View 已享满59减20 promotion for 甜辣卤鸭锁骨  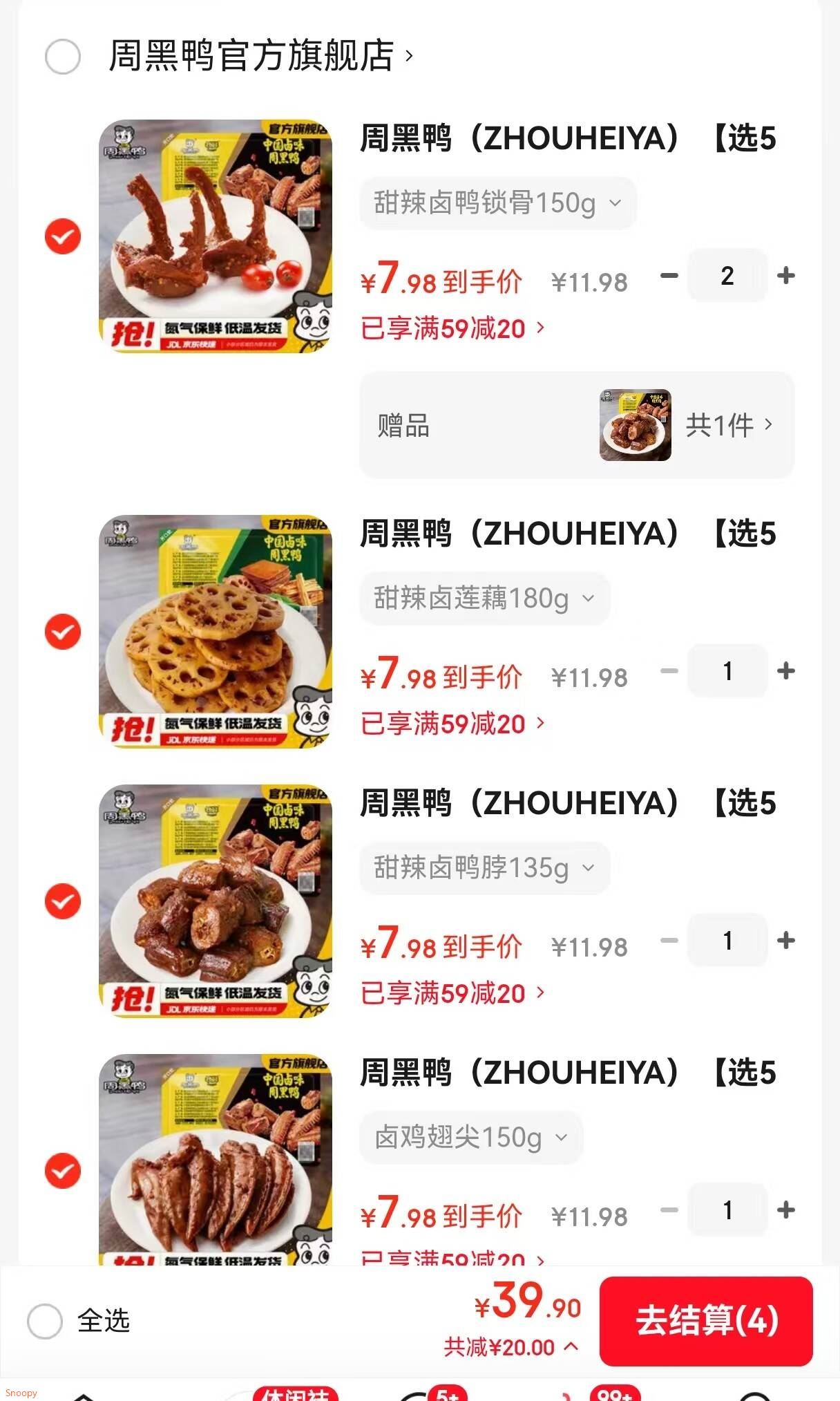pos(449,329)
